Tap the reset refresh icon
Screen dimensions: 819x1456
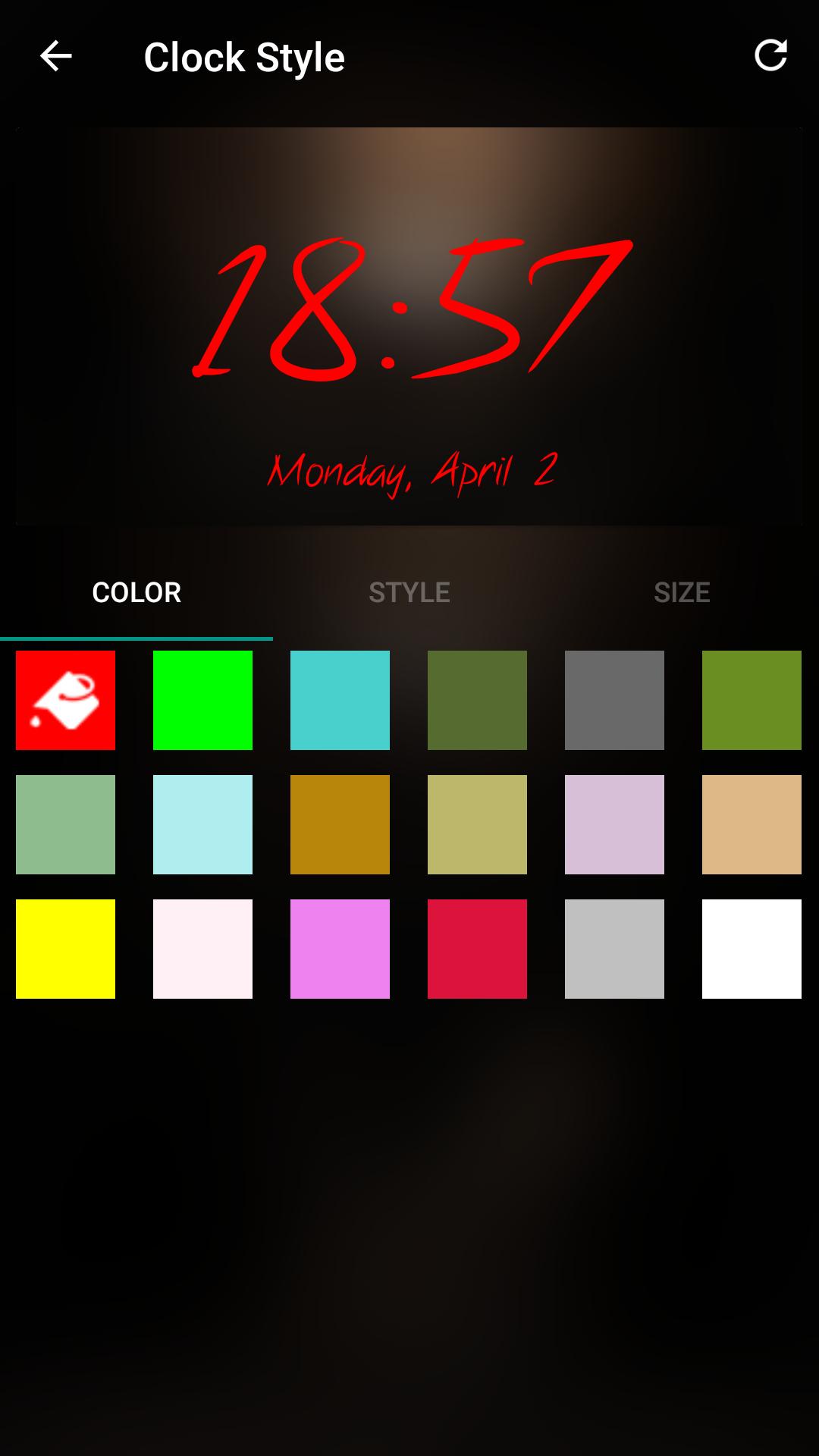tap(770, 56)
